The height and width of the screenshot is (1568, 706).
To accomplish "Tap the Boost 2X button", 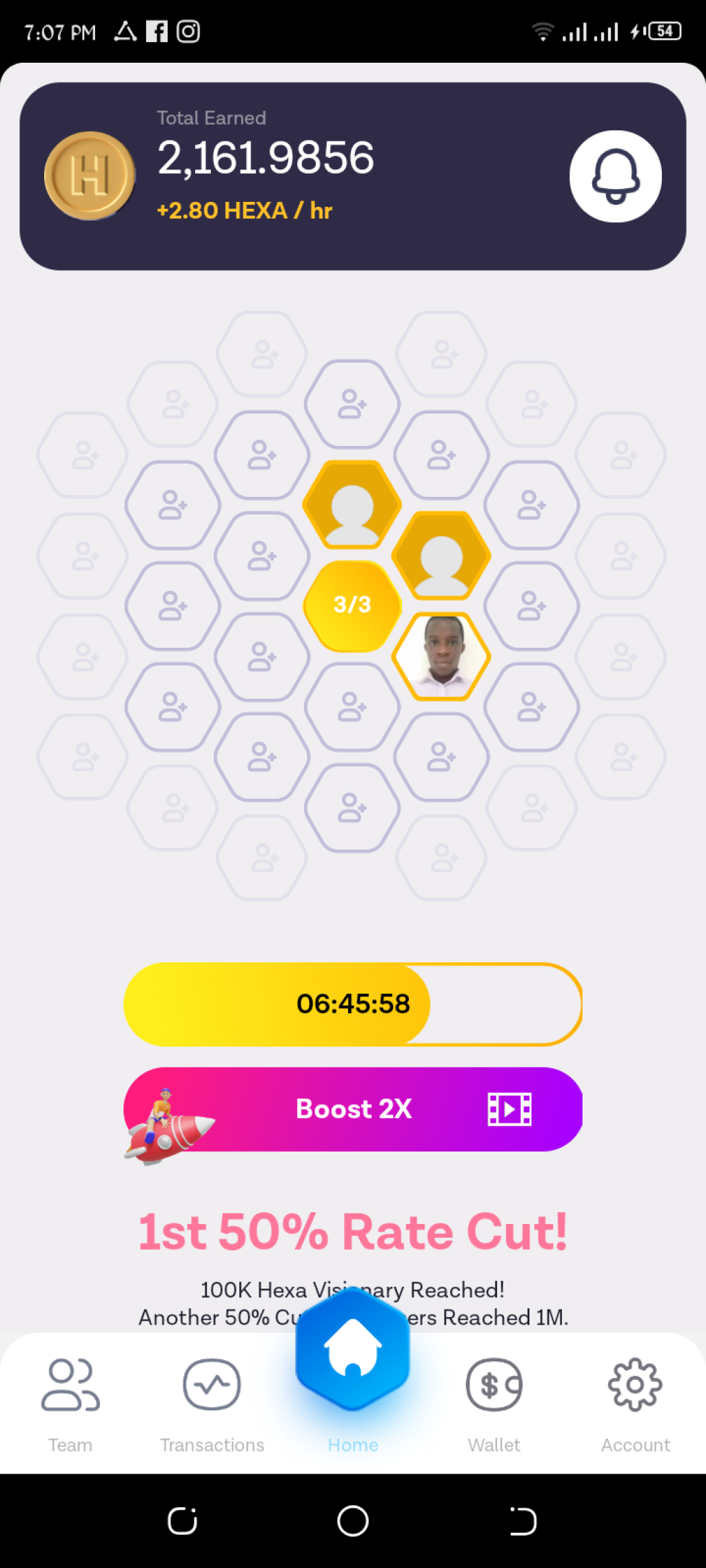I will (353, 1109).
